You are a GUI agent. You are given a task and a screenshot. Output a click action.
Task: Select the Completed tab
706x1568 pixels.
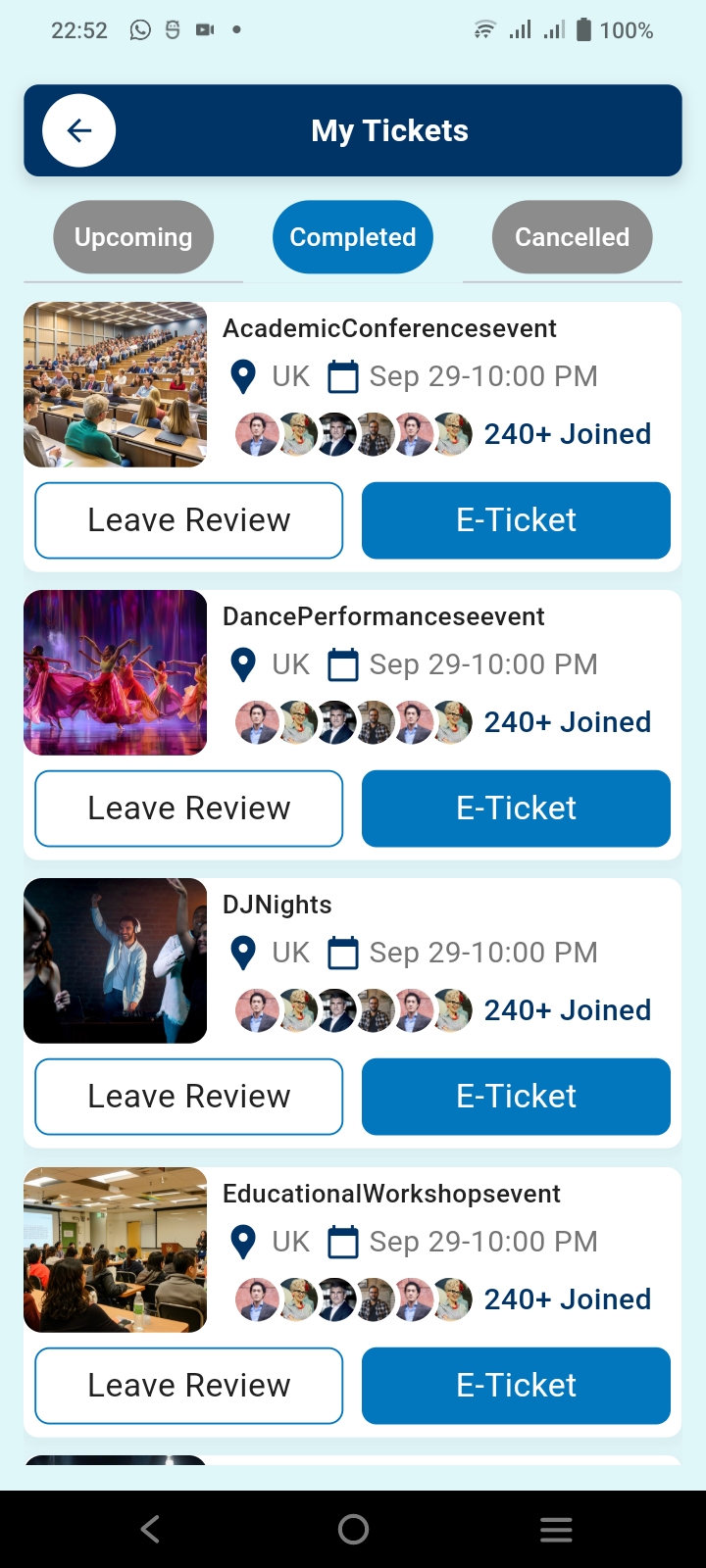352,236
